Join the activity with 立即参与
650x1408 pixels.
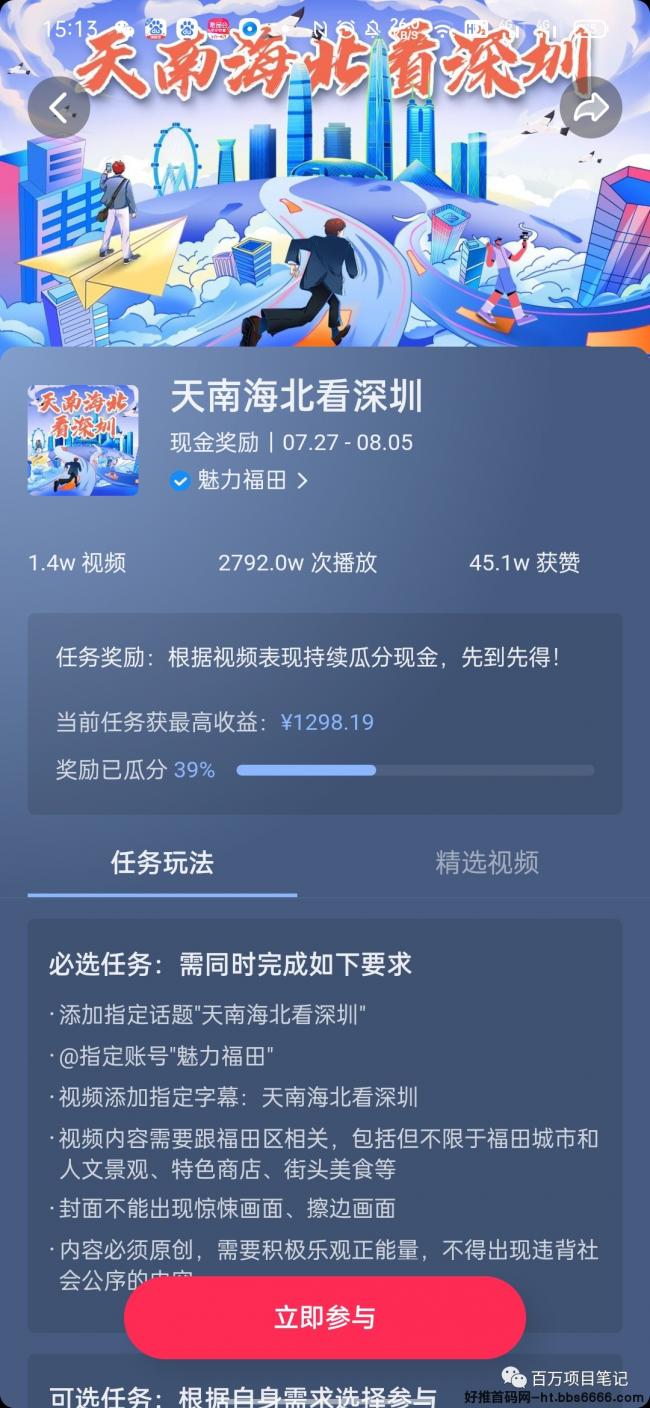(325, 1317)
